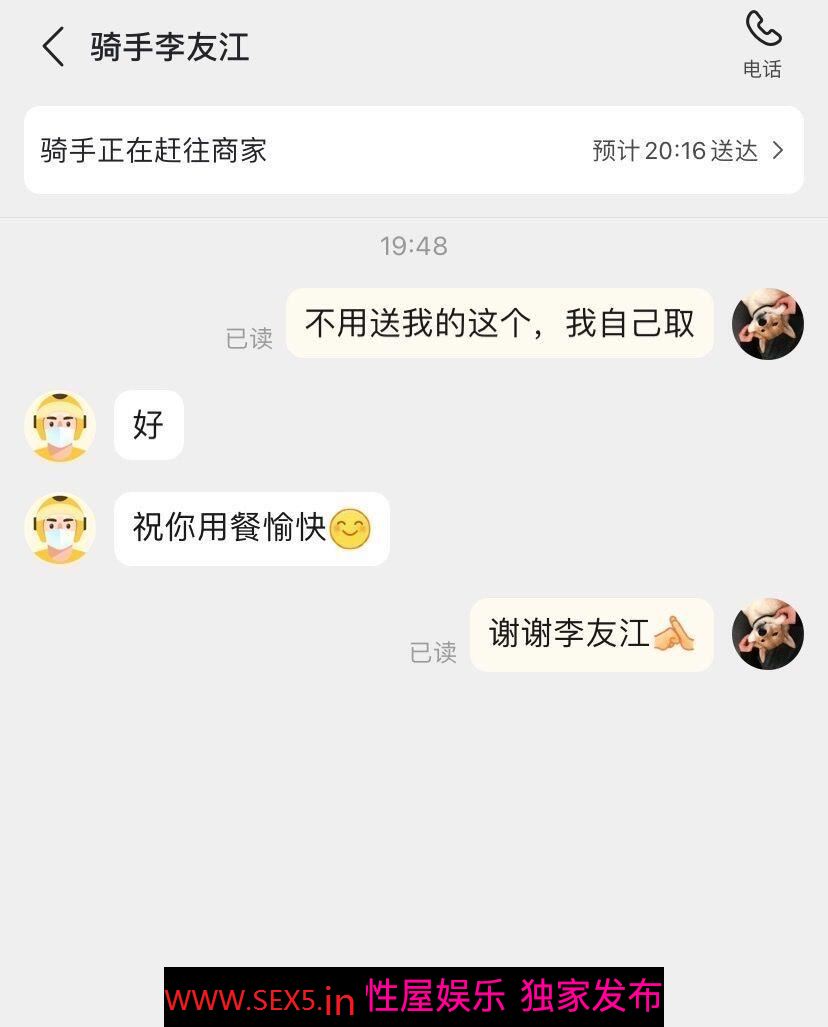Viewport: 828px width, 1027px height.
Task: Tap rider avatar beside 祝你用餐愉快 message
Action: coord(60,529)
